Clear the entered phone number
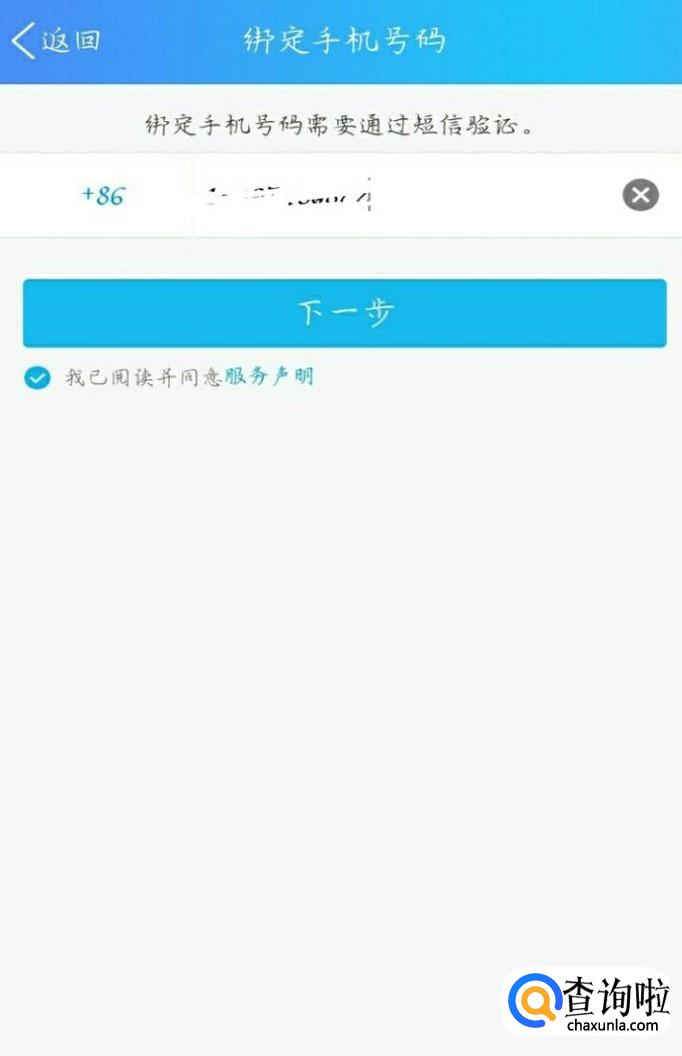682x1056 pixels. click(x=640, y=194)
